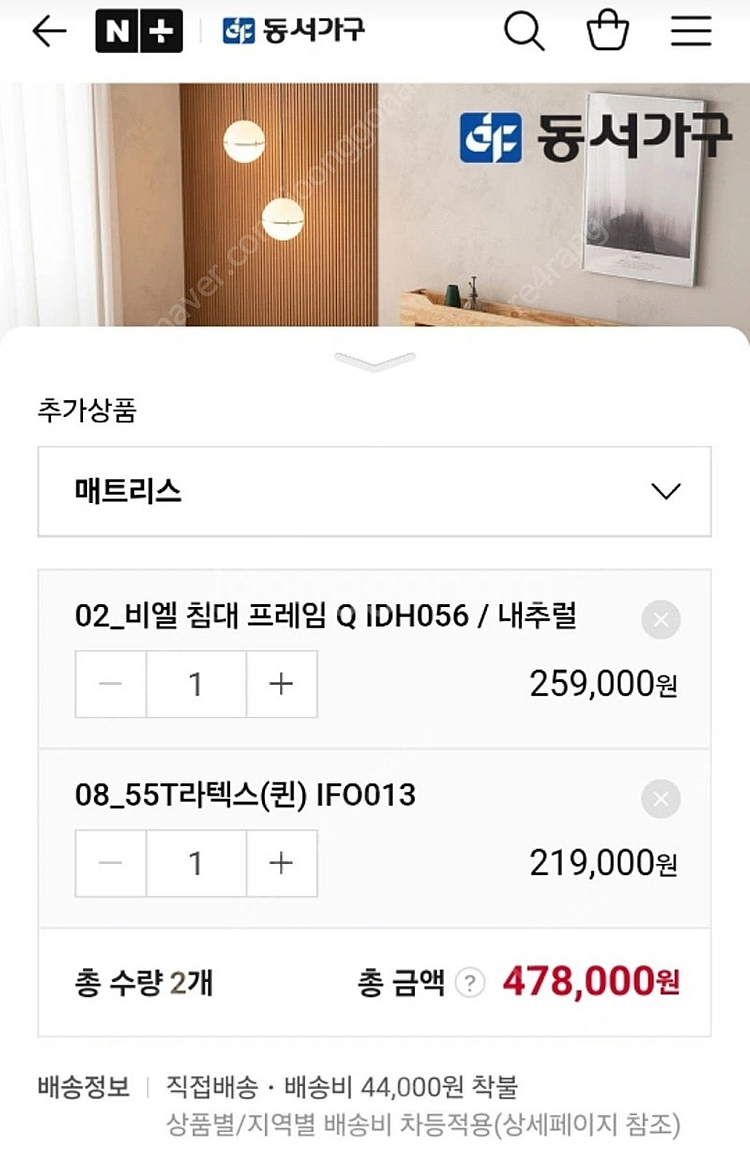
Task: Open the hamburger menu icon
Action: point(690,31)
